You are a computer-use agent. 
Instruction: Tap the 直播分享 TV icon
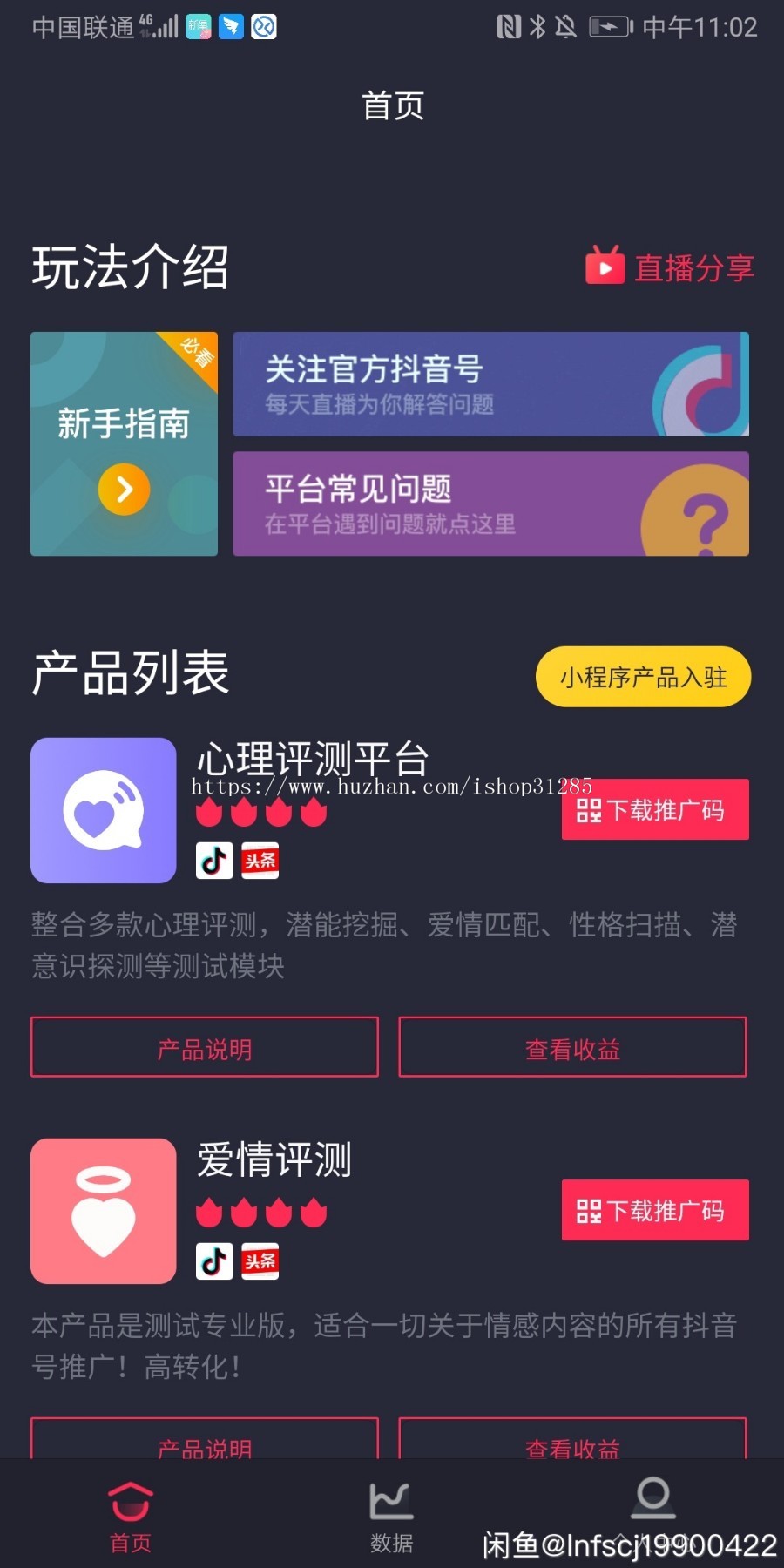tap(605, 267)
